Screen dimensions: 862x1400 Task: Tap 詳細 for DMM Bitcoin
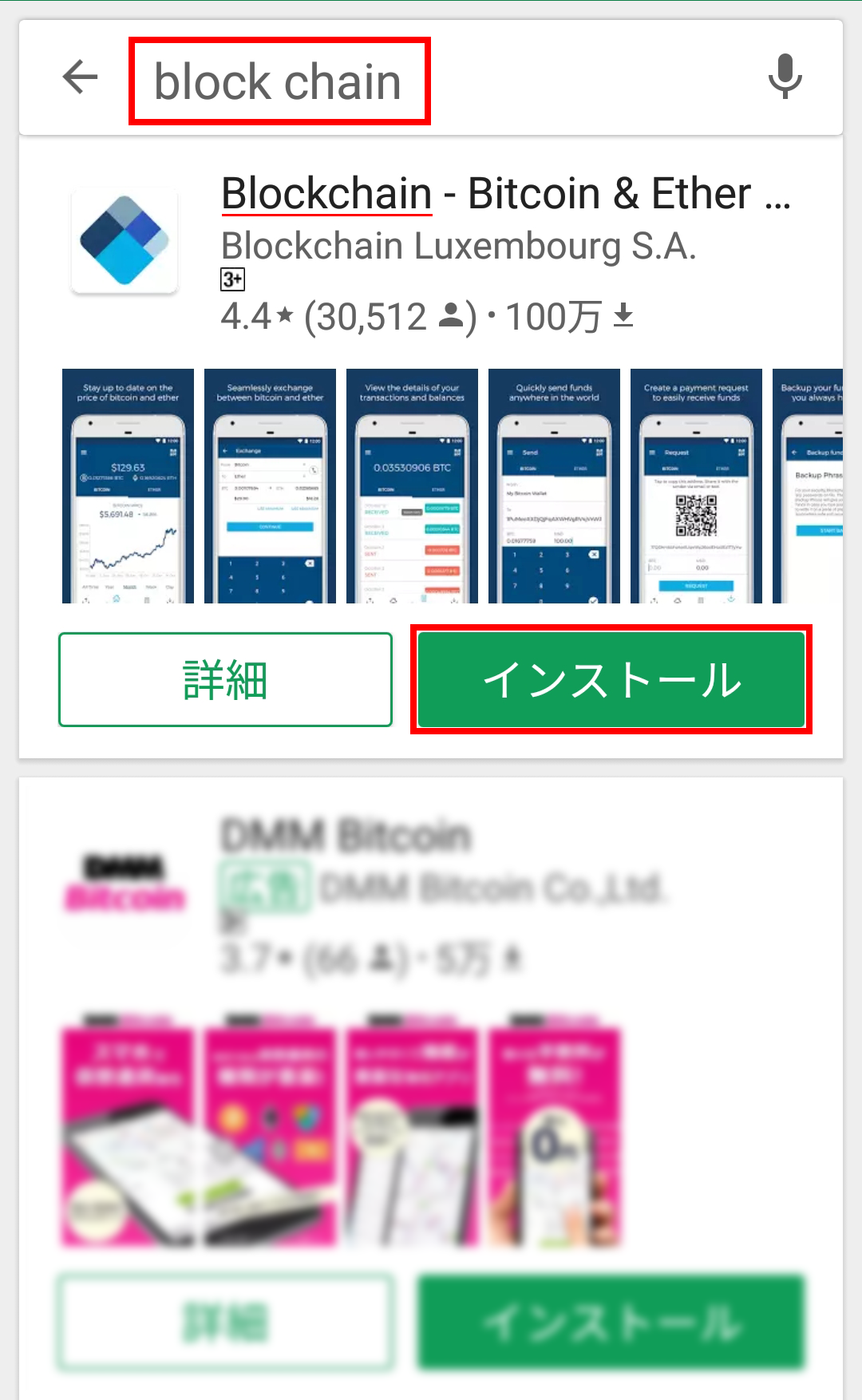pos(225,1322)
